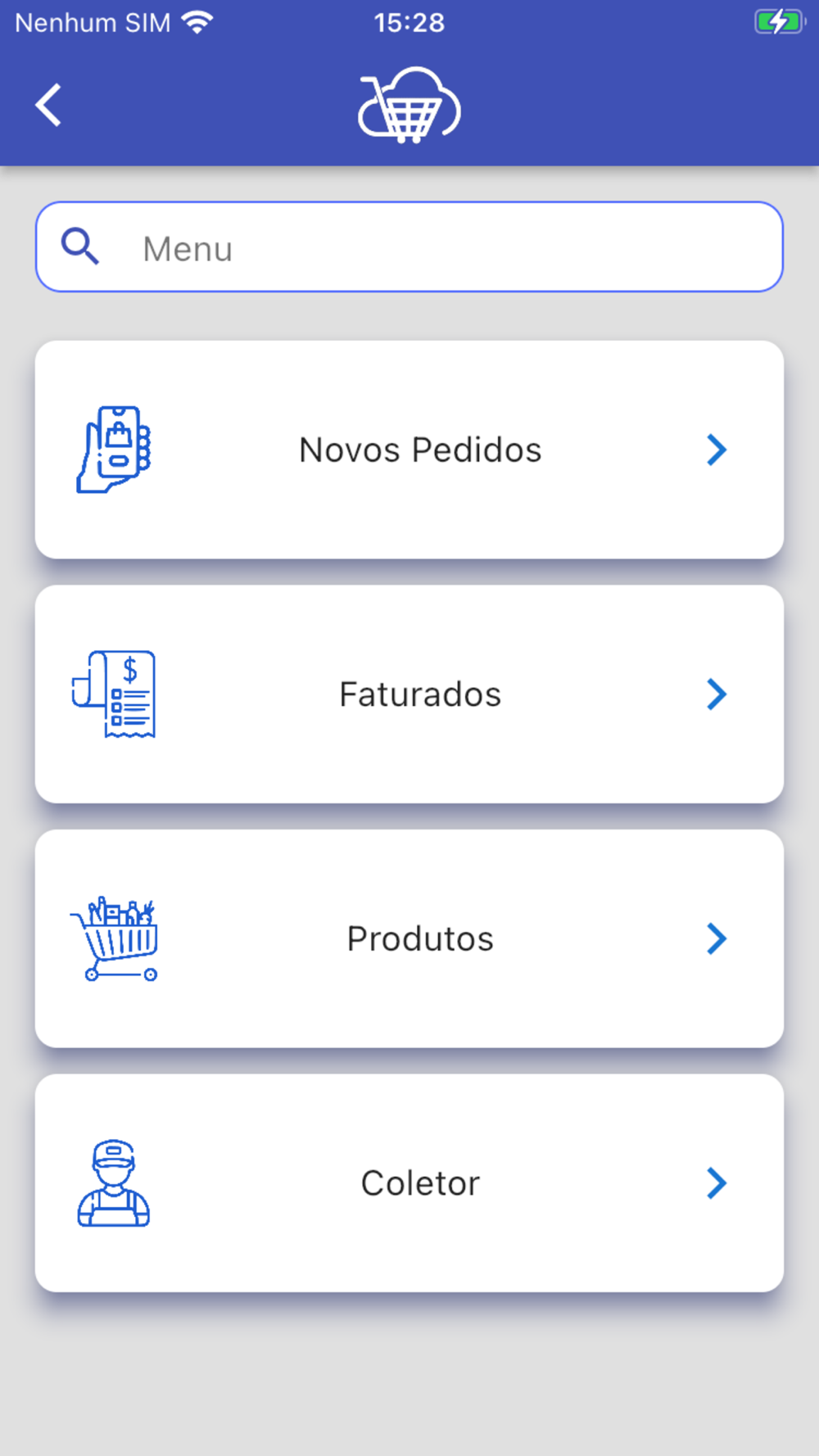819x1456 pixels.
Task: Go back using the header arrow
Action: point(49,106)
